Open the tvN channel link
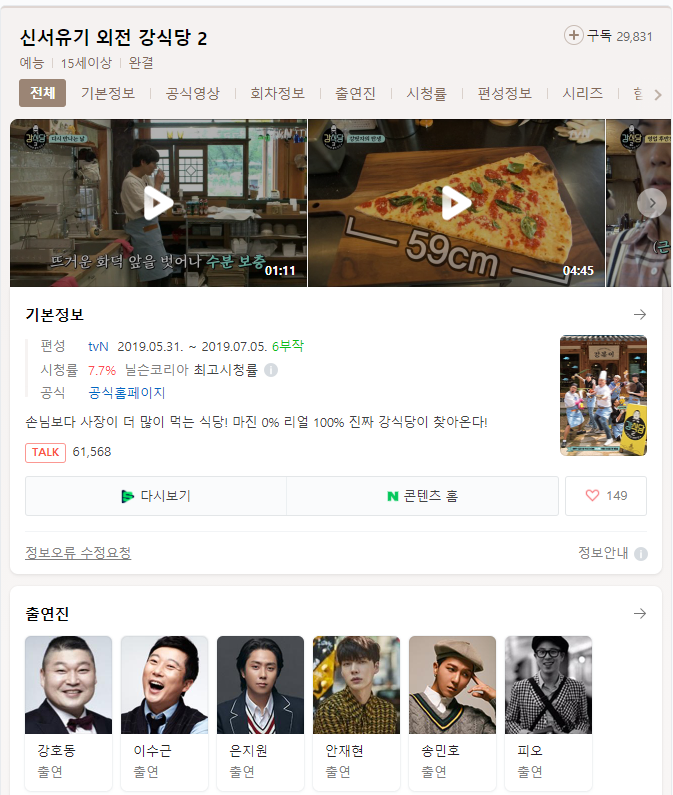 click(98, 346)
